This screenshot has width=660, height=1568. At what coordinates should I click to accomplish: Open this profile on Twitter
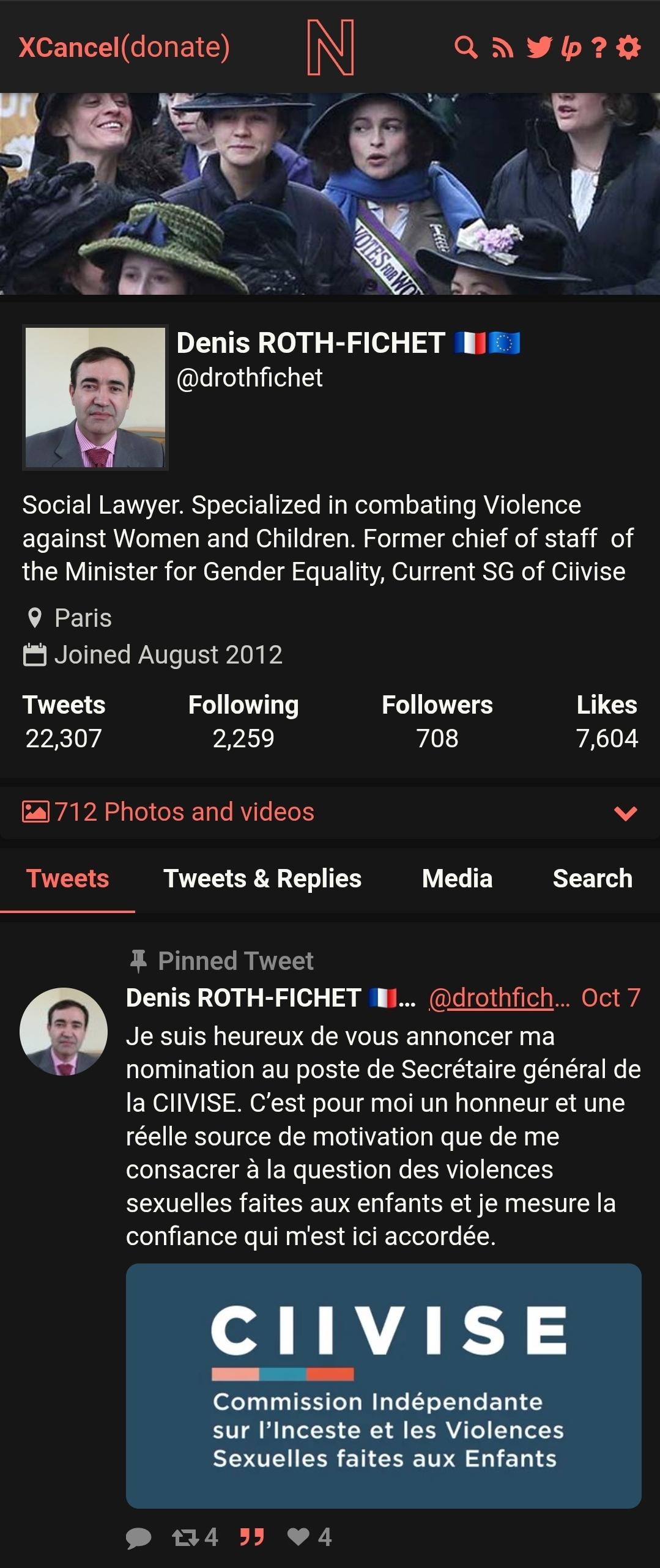click(x=539, y=47)
